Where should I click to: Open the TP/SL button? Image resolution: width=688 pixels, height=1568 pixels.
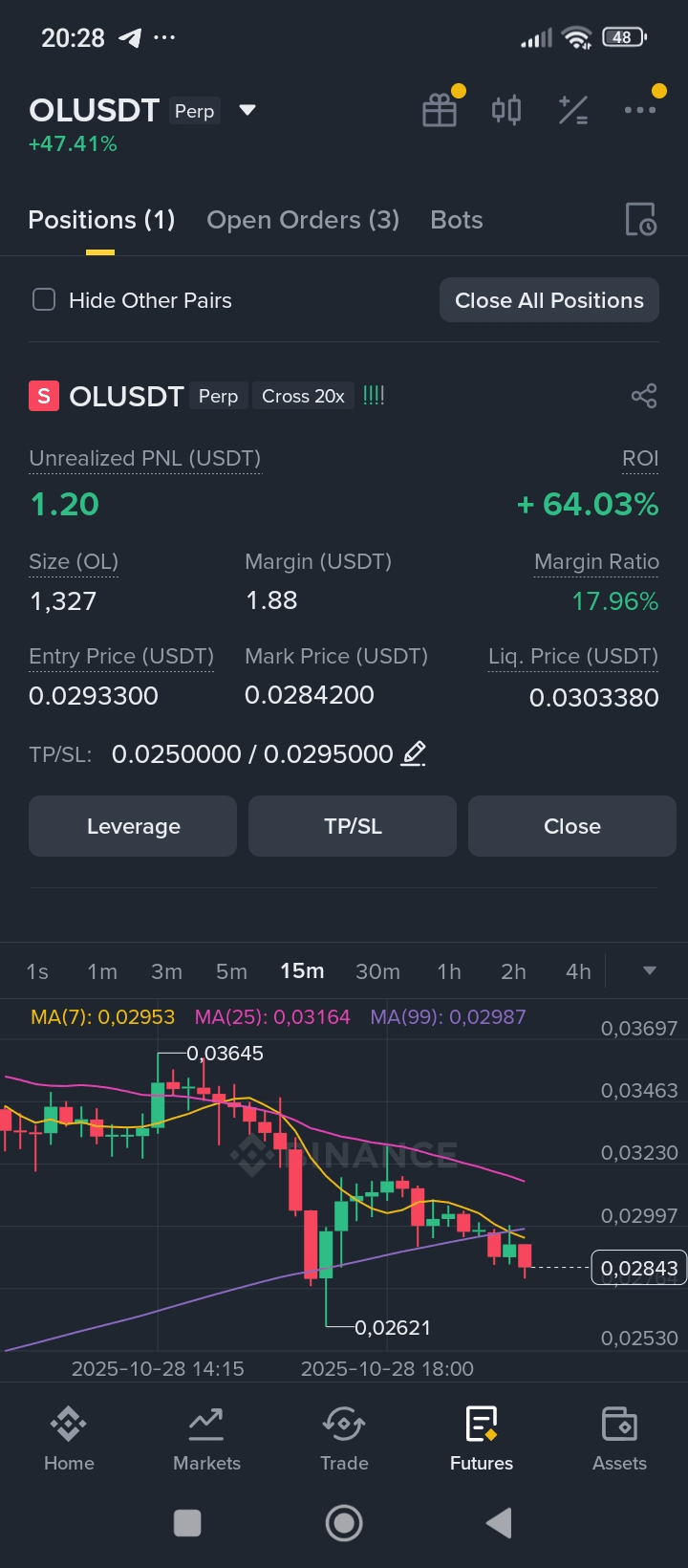click(353, 826)
